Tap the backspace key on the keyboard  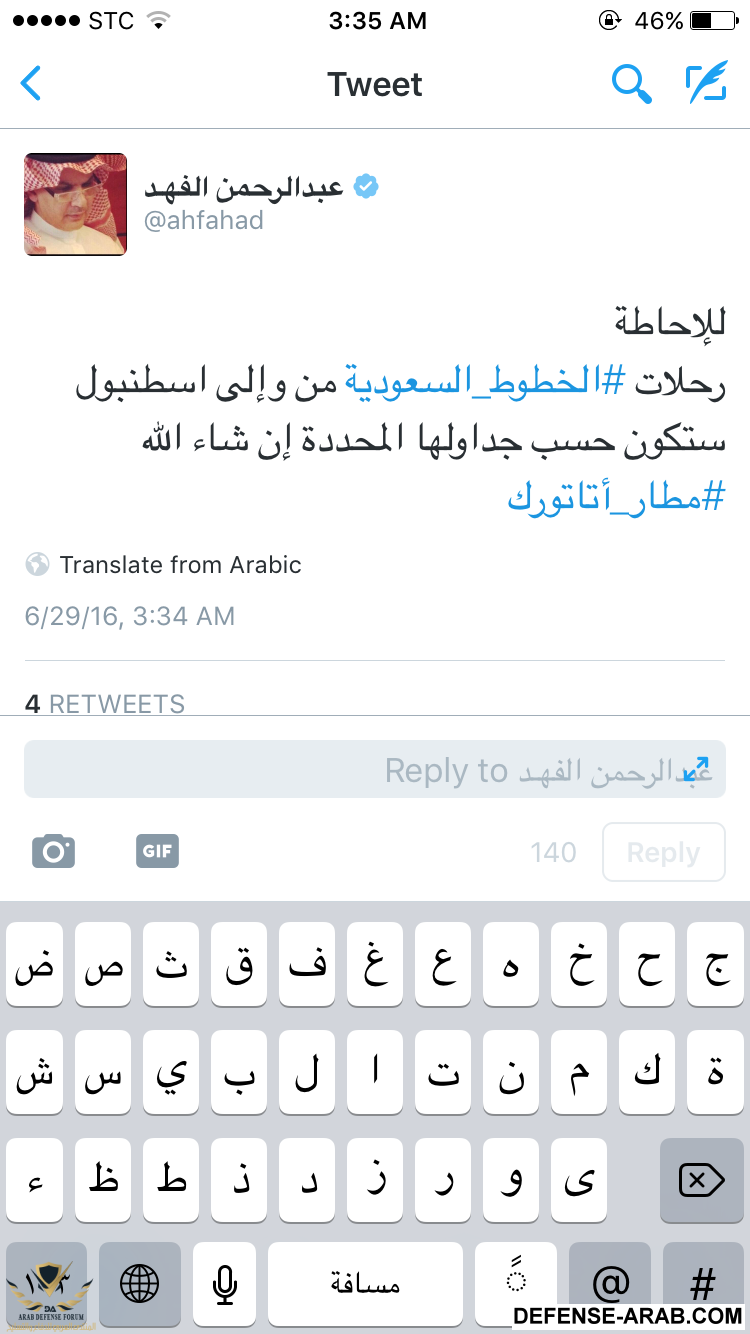click(x=701, y=1180)
